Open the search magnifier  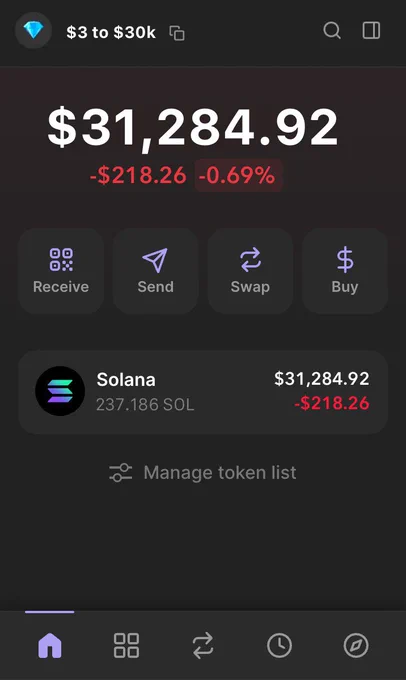click(x=332, y=31)
